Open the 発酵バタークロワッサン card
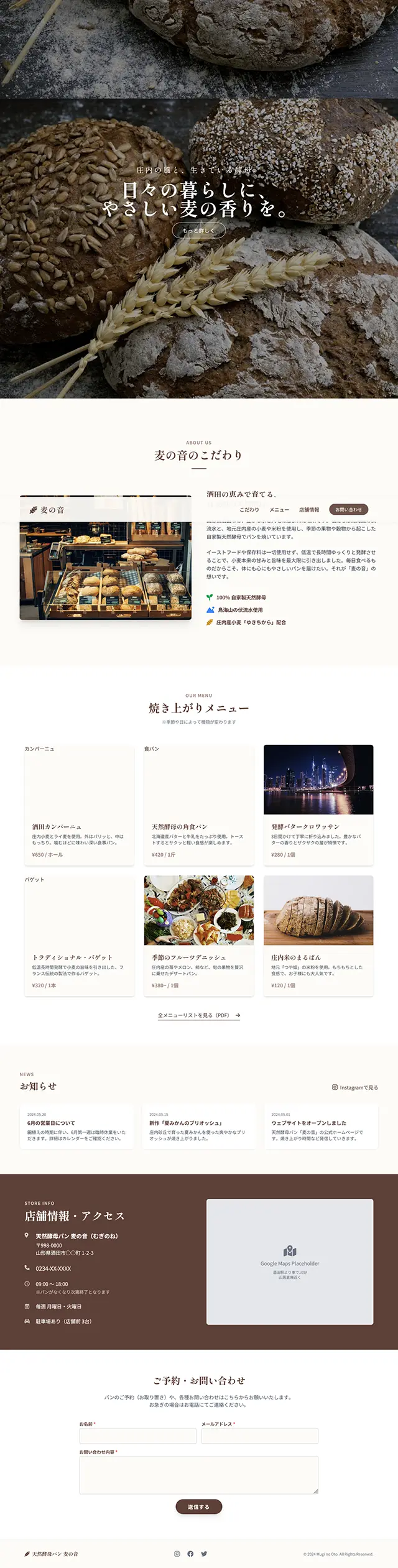Viewport: 398px width, 1568px height. [x=318, y=804]
